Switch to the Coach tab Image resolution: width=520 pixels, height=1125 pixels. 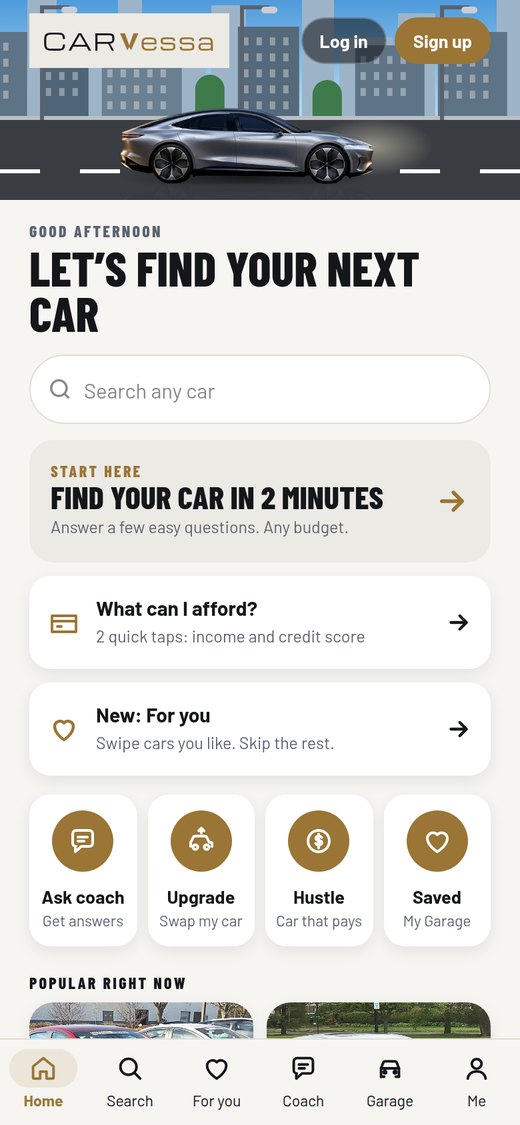[x=303, y=1082]
